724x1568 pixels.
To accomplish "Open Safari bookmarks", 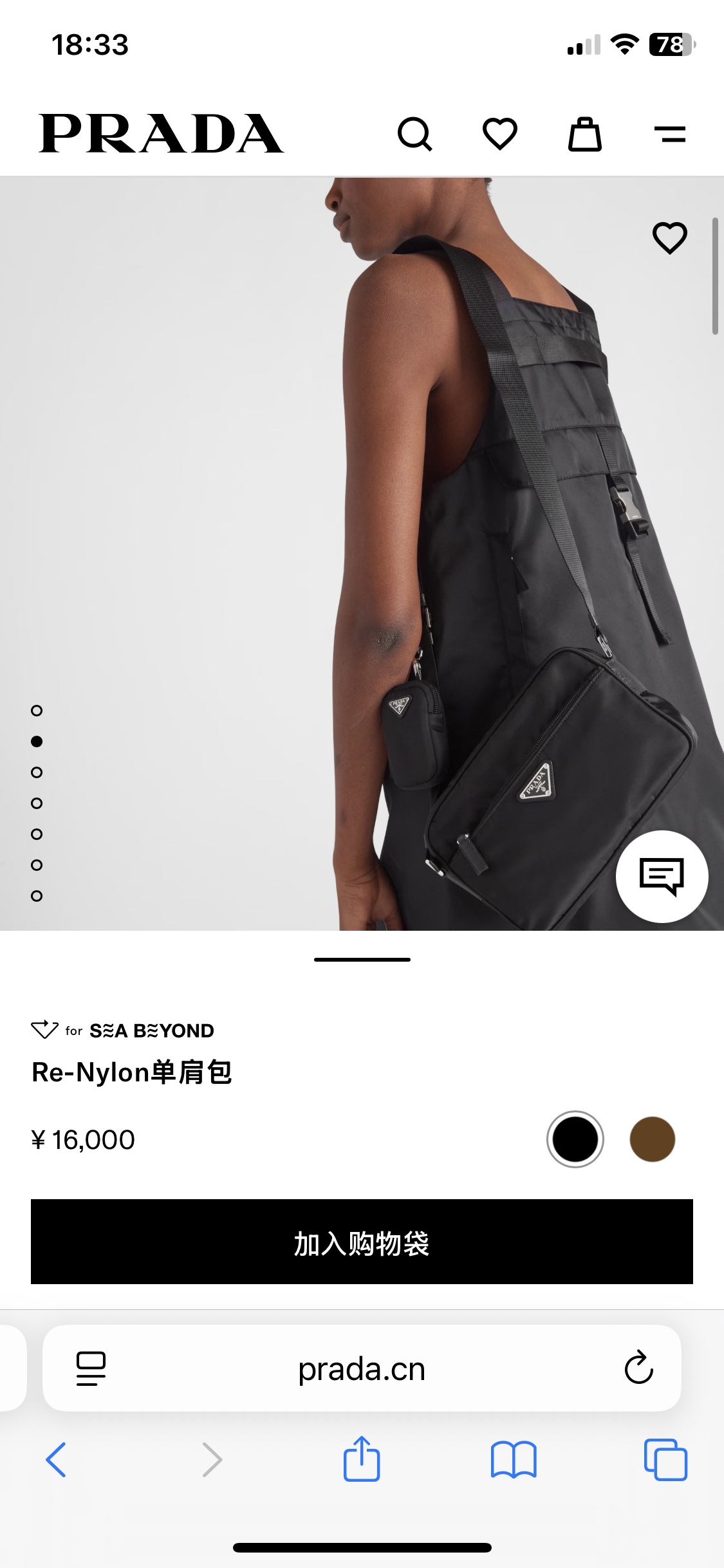I will pyautogui.click(x=513, y=1459).
